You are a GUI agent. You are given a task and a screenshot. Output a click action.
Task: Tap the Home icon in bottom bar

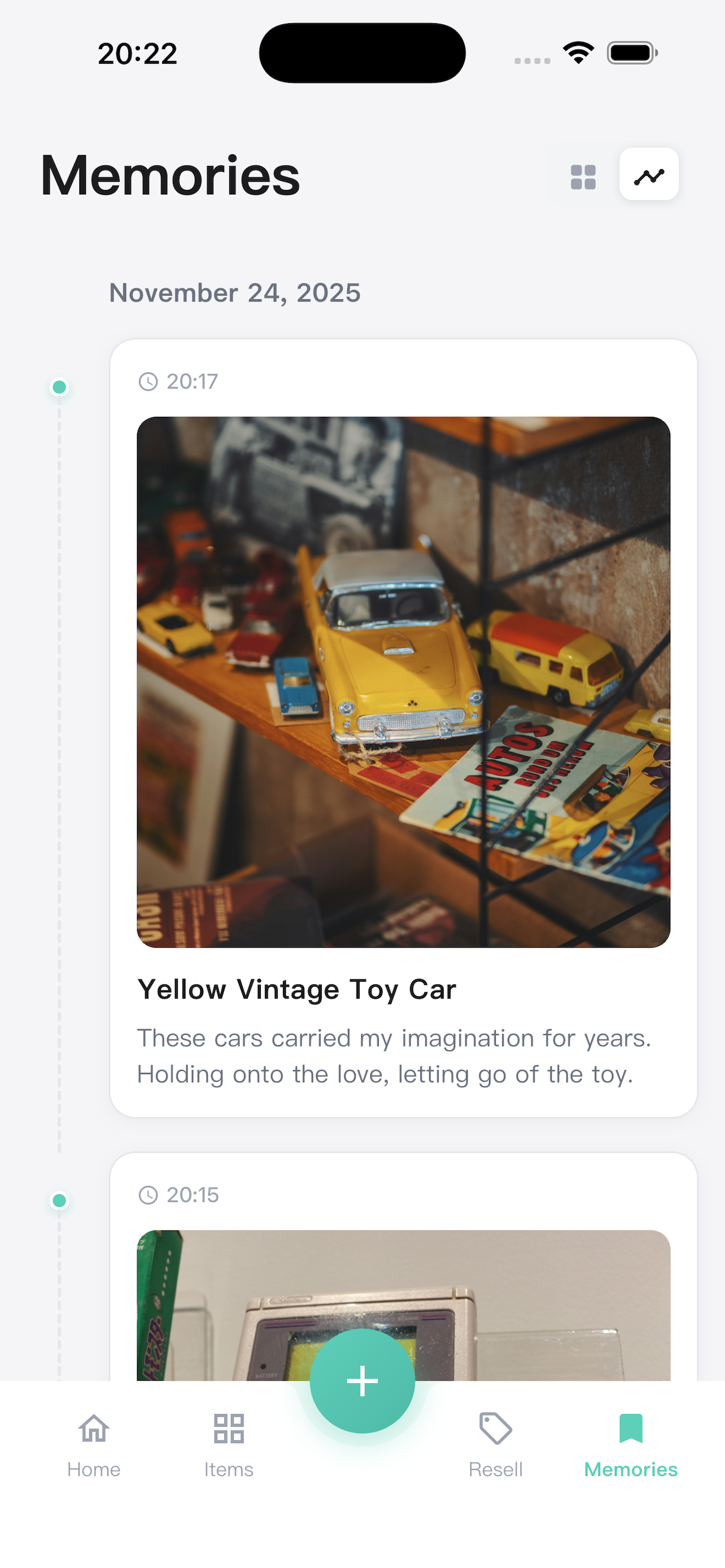93,1428
